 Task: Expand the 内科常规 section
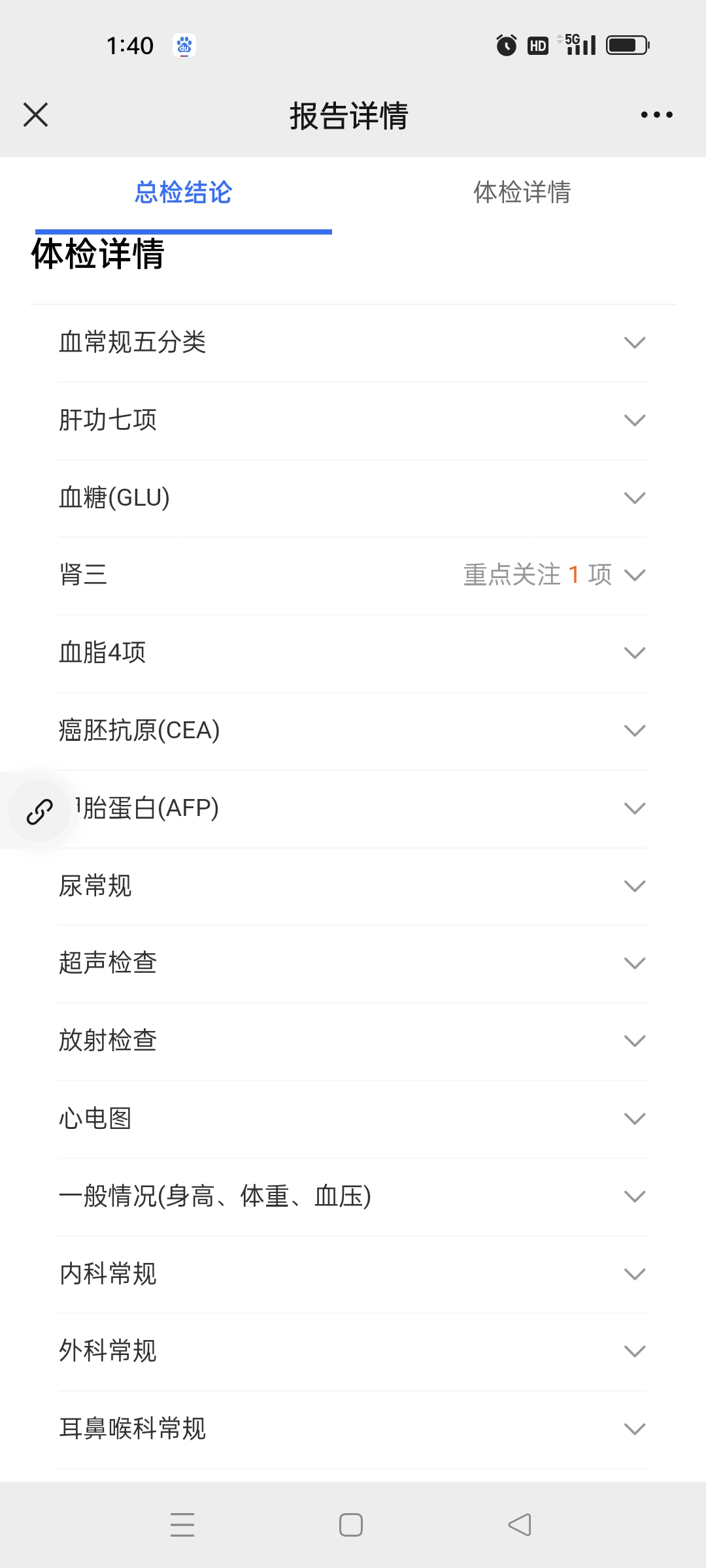(353, 1274)
